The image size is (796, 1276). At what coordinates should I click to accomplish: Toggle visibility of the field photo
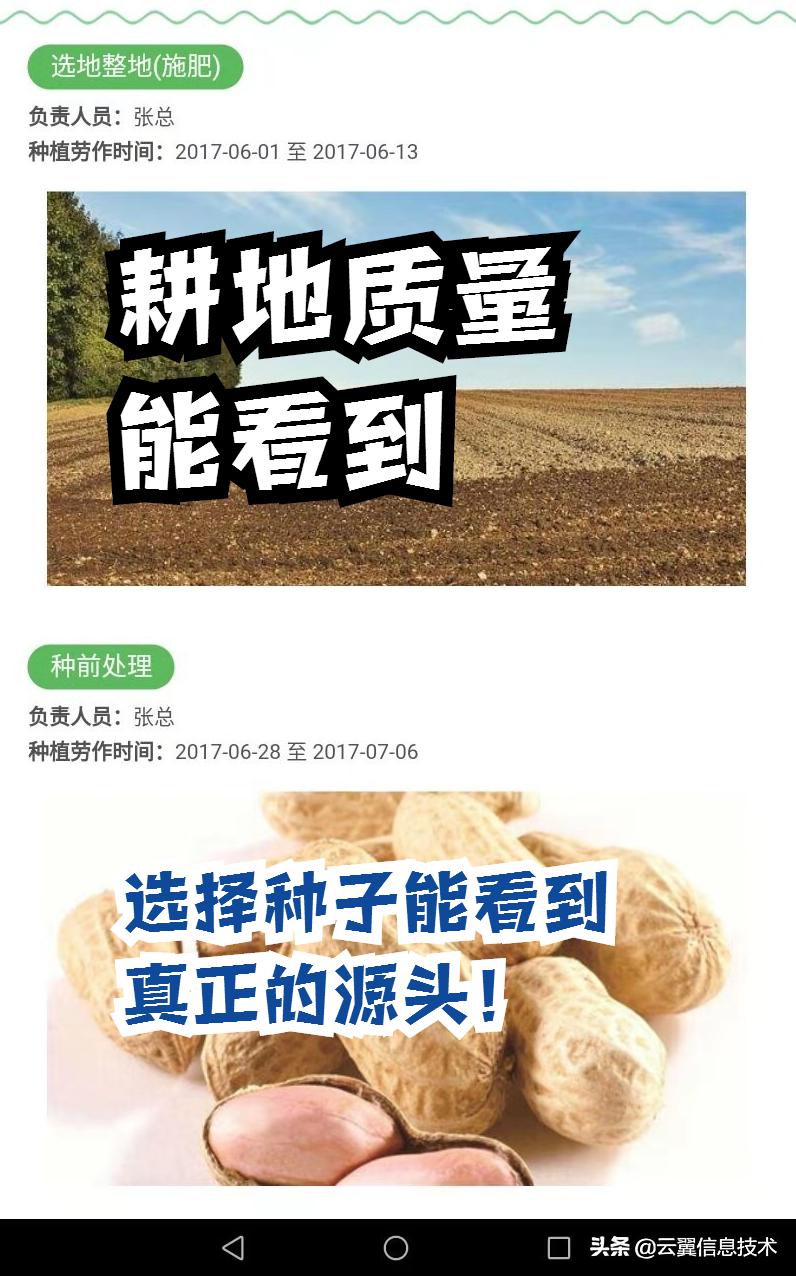click(x=398, y=390)
